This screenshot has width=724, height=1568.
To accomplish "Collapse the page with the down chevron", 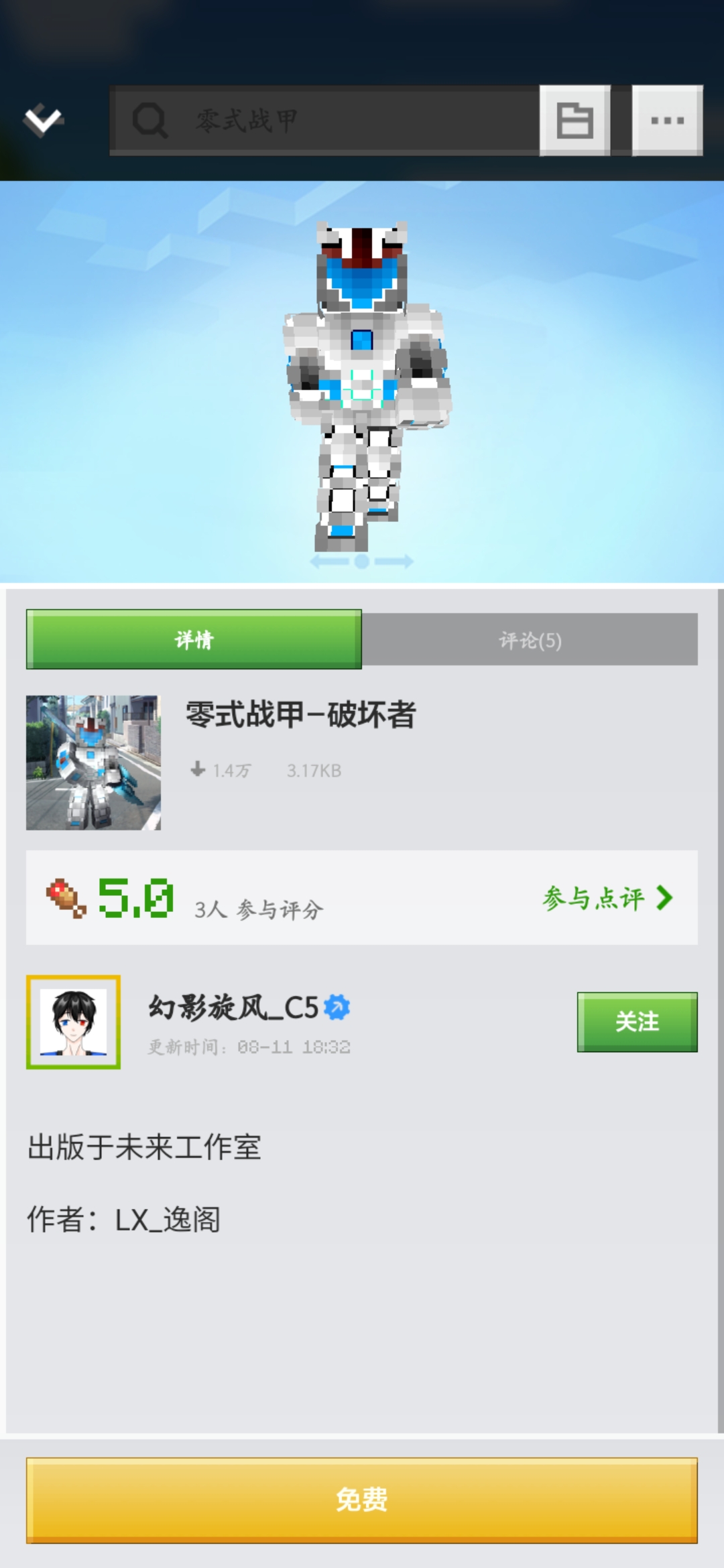I will (x=44, y=121).
